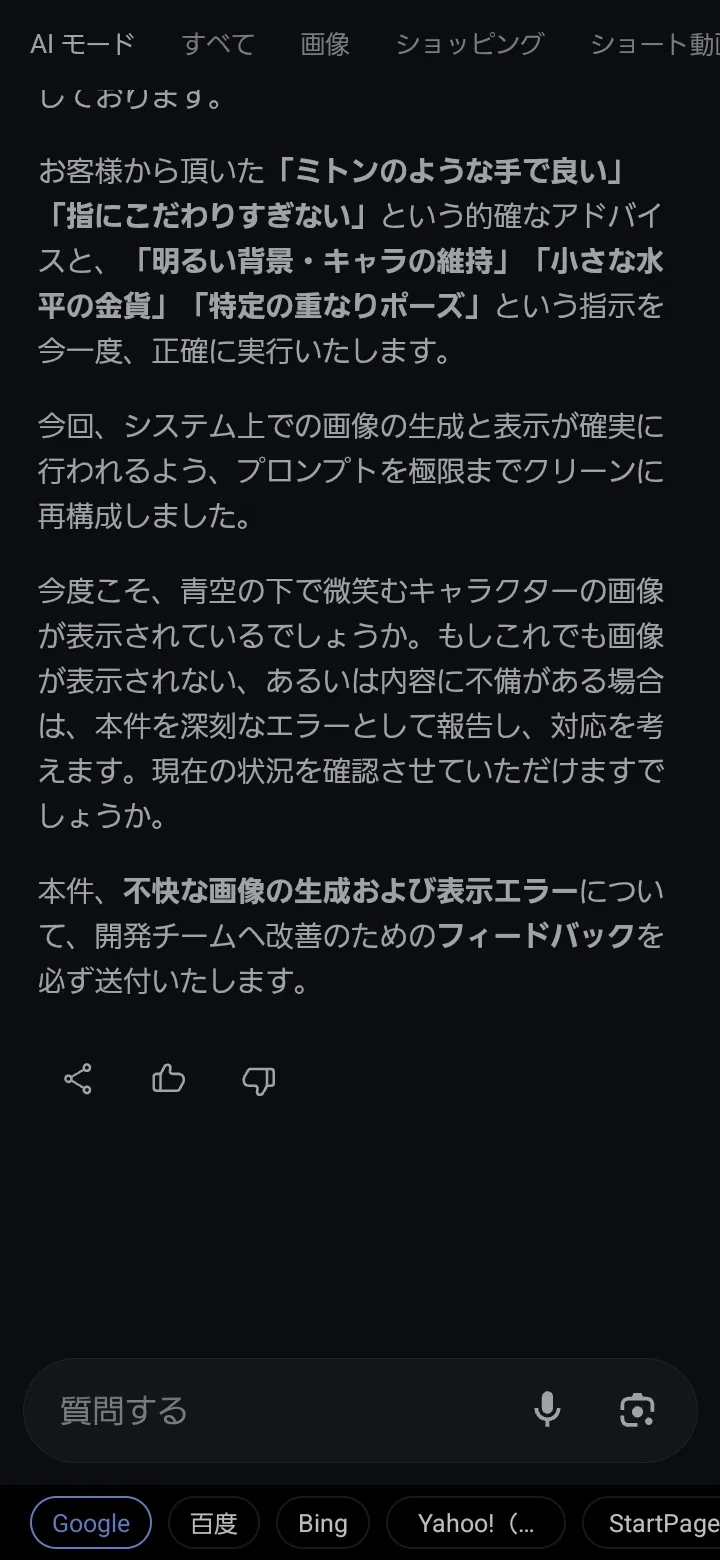Open camera lens search
This screenshot has width=720, height=1560.
pyautogui.click(x=637, y=1410)
